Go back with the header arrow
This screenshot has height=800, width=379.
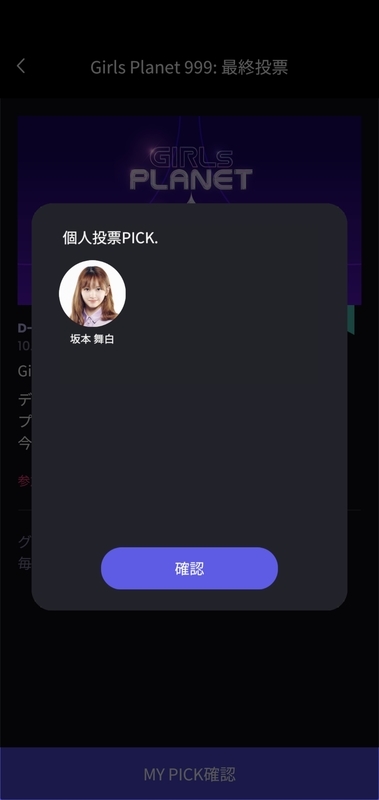(21, 66)
